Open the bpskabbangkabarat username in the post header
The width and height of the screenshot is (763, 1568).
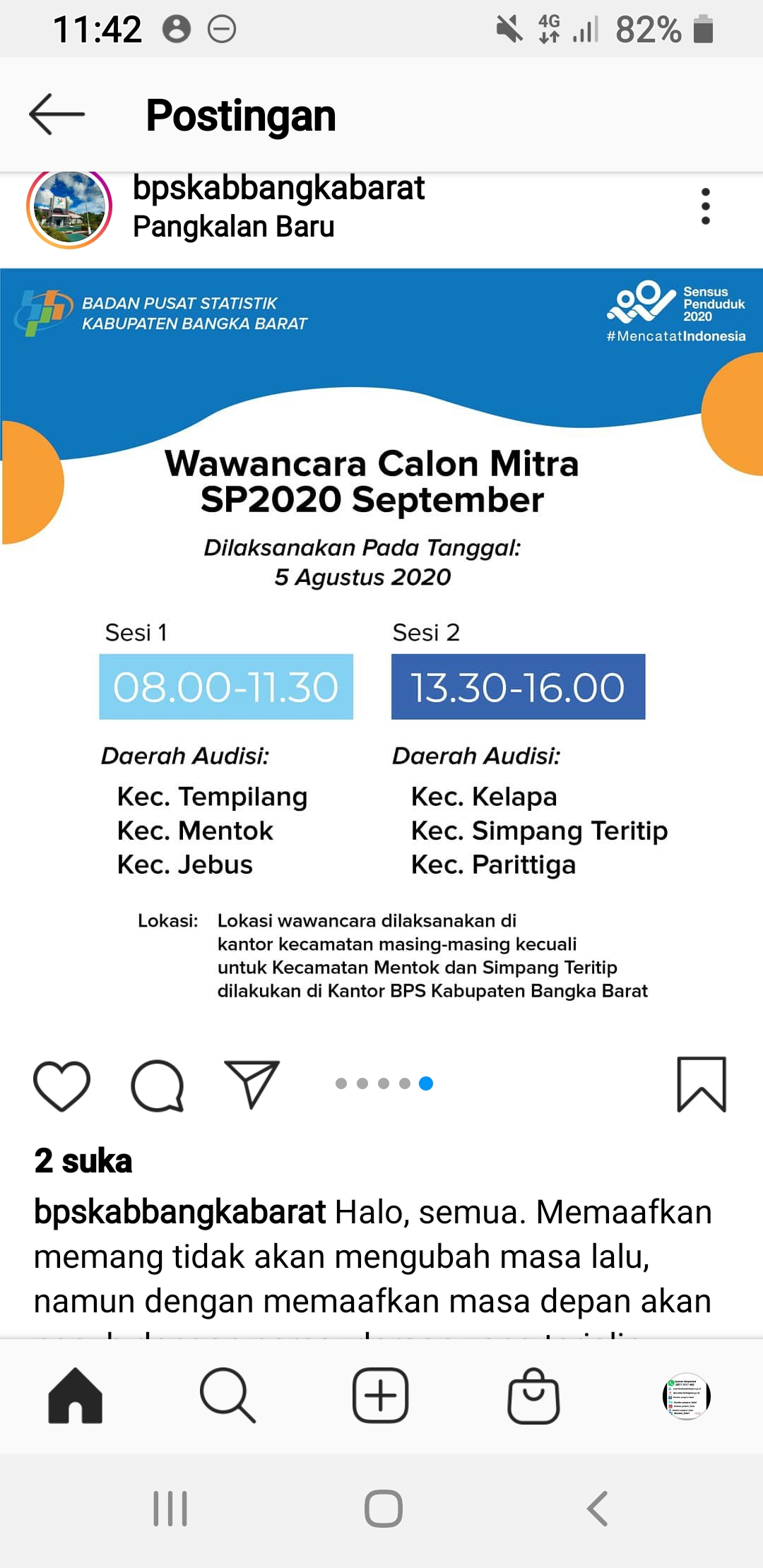point(278,189)
